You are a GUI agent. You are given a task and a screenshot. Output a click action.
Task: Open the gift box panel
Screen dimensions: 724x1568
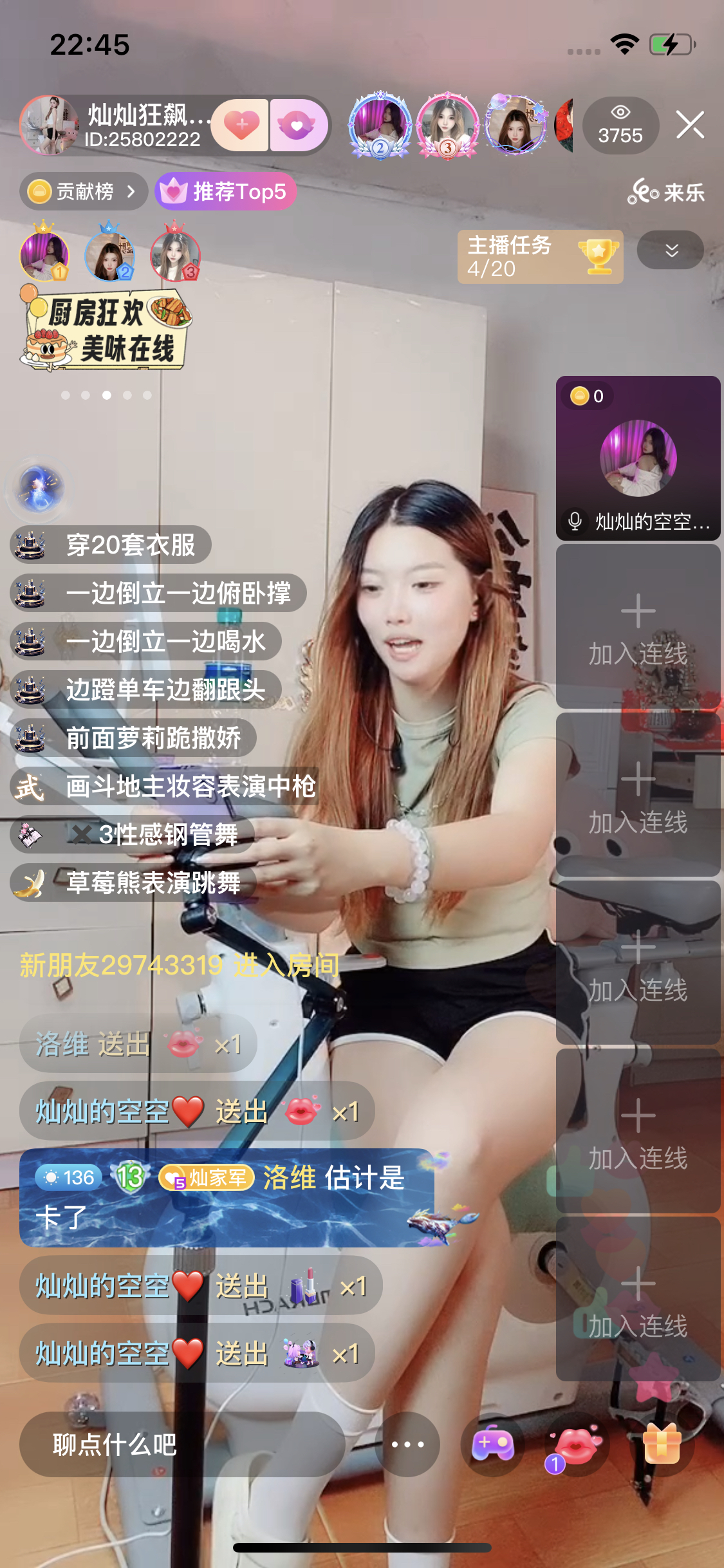(x=662, y=1444)
